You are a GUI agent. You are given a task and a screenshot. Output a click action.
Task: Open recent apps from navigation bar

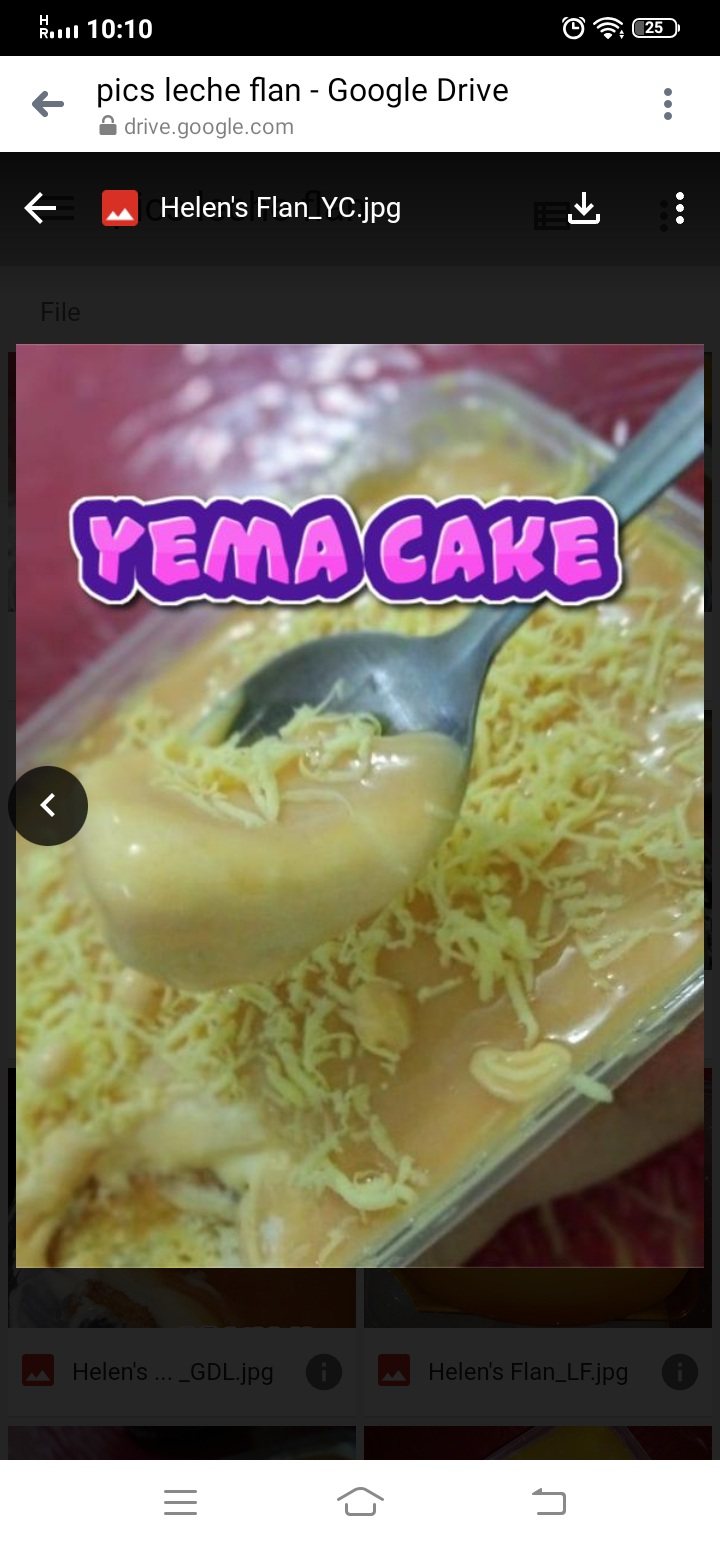[x=180, y=1501]
